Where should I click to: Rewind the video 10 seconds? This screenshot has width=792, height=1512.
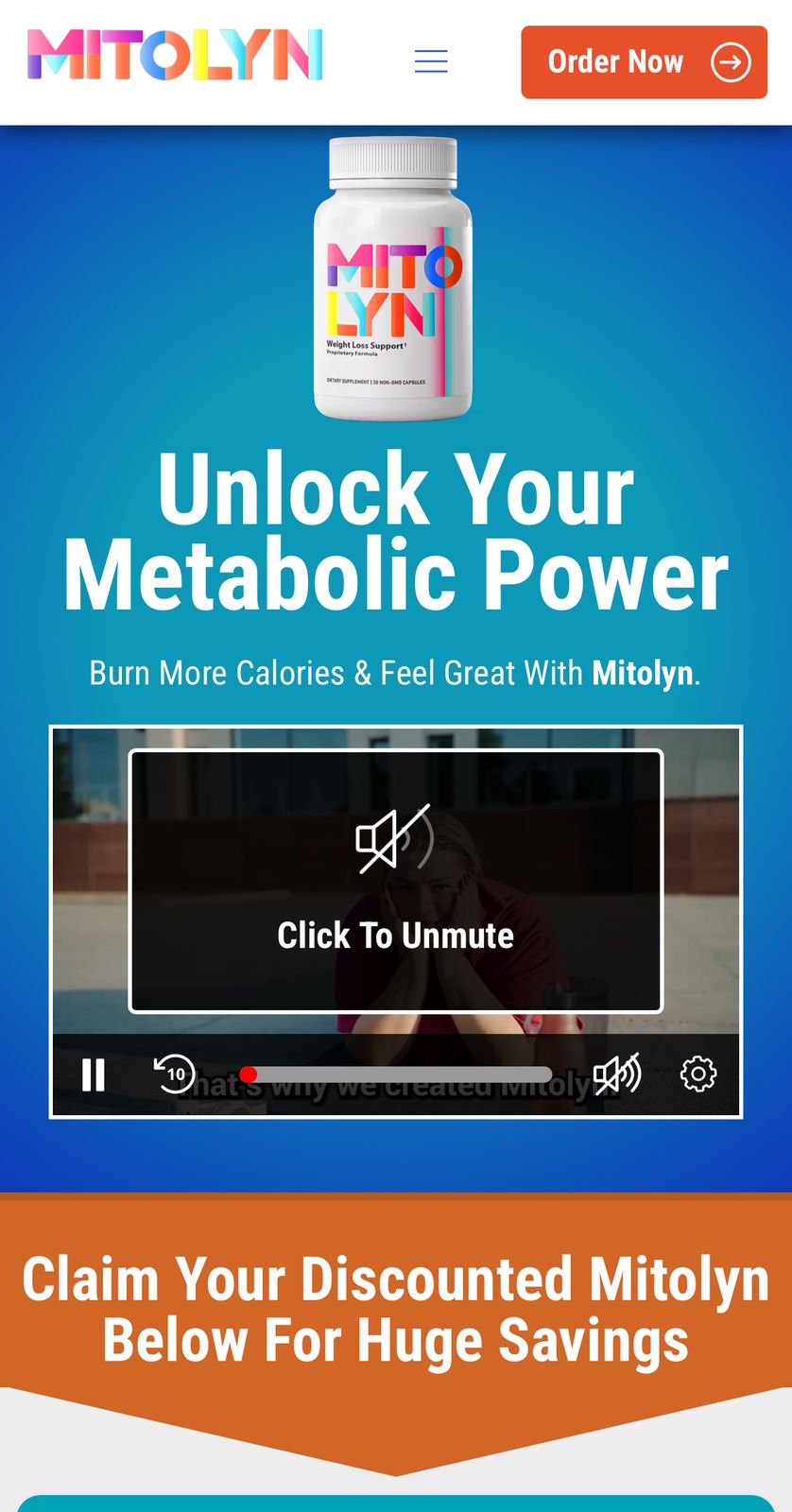tap(175, 1074)
